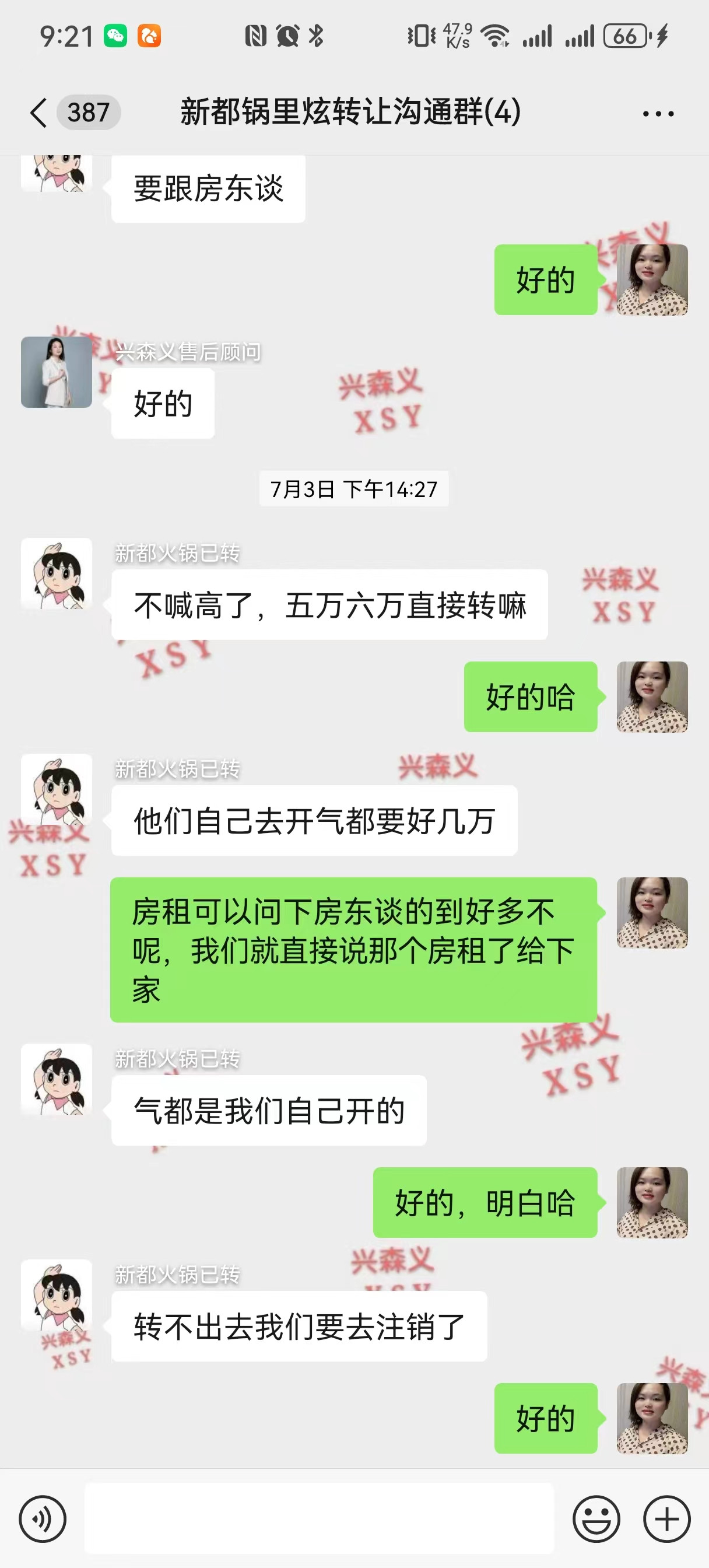
Task: Open 新都火锅已转 avatar beside 不喊高了 message
Action: pos(57,573)
